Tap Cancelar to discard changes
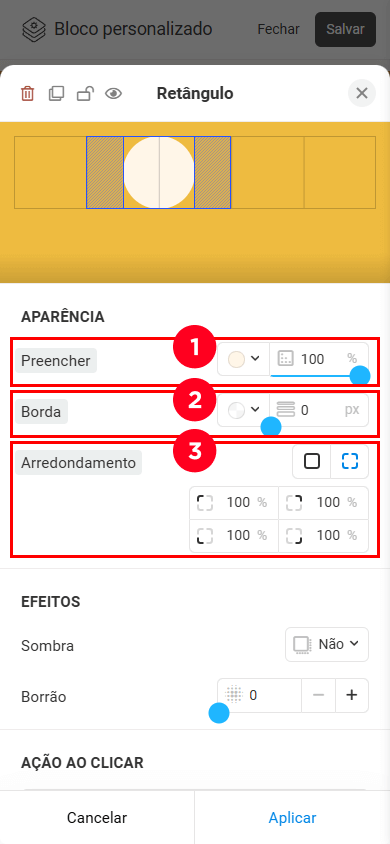This screenshot has width=390, height=844. (x=97, y=818)
